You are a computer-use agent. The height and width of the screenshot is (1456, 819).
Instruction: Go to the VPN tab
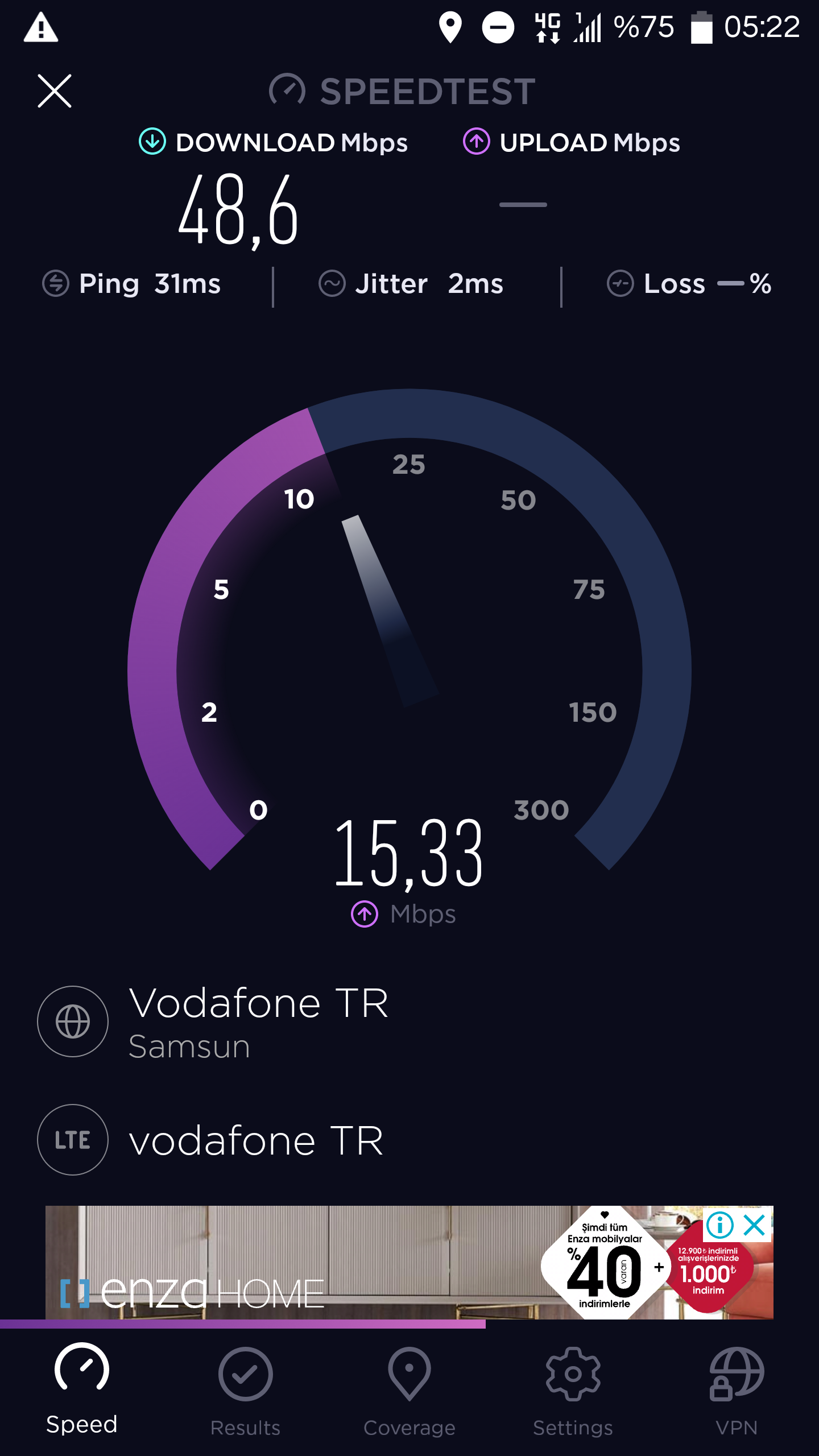pos(737,1391)
